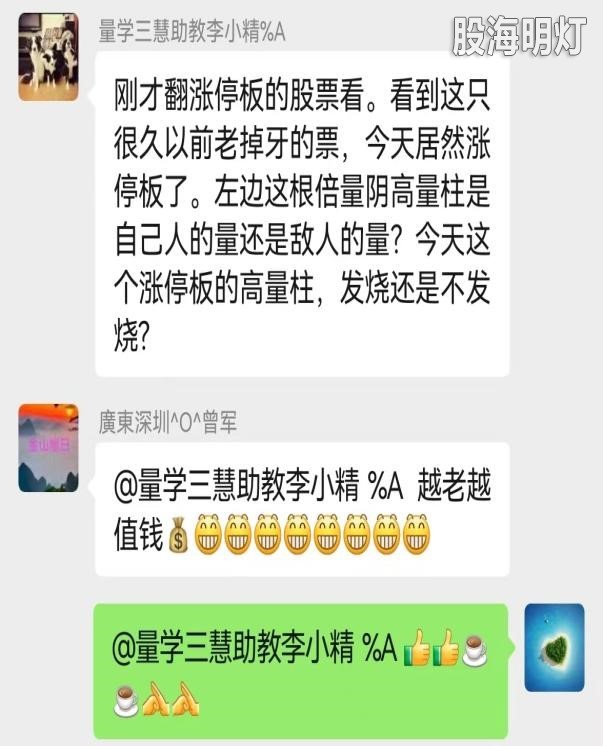The width and height of the screenshot is (603, 746).
Task: Open 量学三慧助教李小精's avatar profile
Action: 48,57
